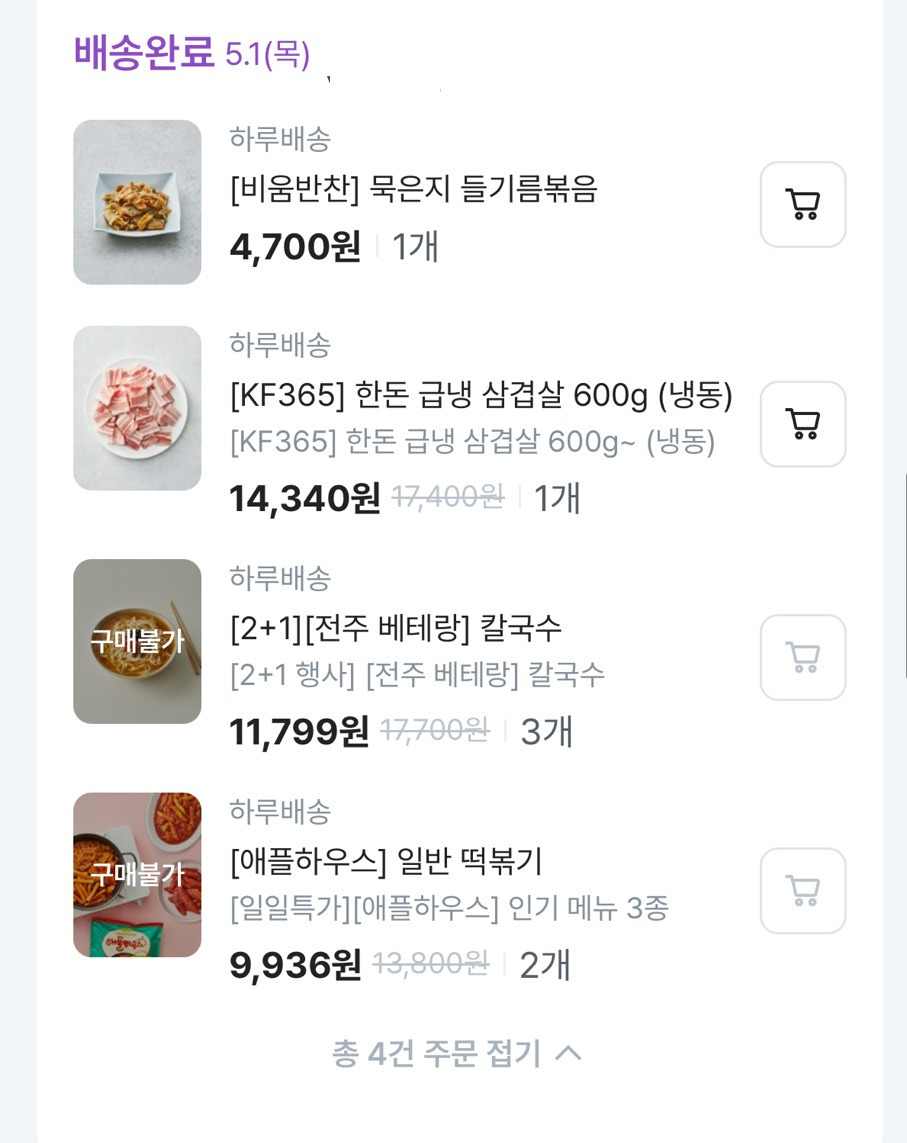Open the 묵은지 들기름볶음 product image
The height and width of the screenshot is (1143, 907).
137,202
